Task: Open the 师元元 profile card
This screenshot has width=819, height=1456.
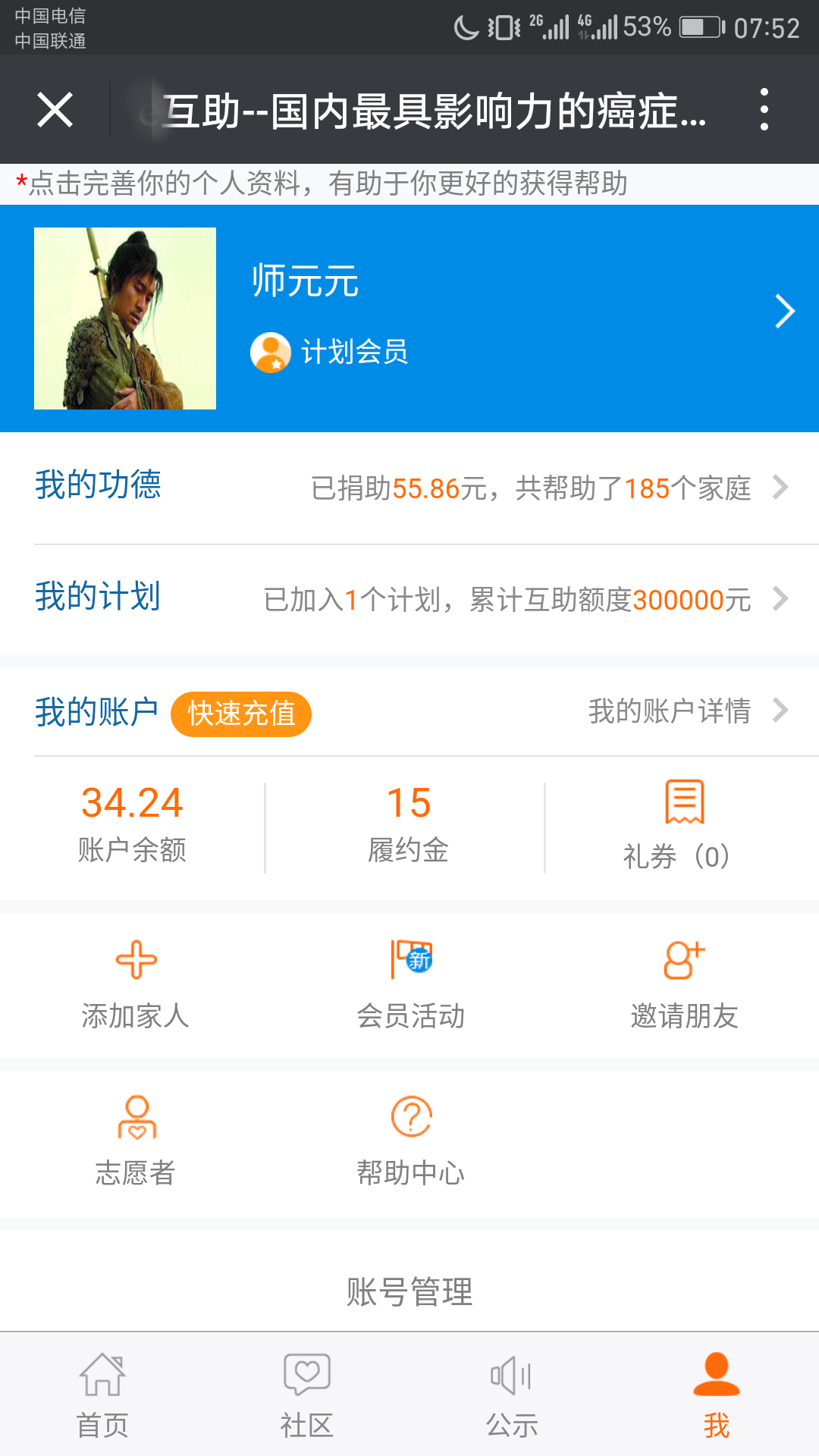Action: (409, 318)
